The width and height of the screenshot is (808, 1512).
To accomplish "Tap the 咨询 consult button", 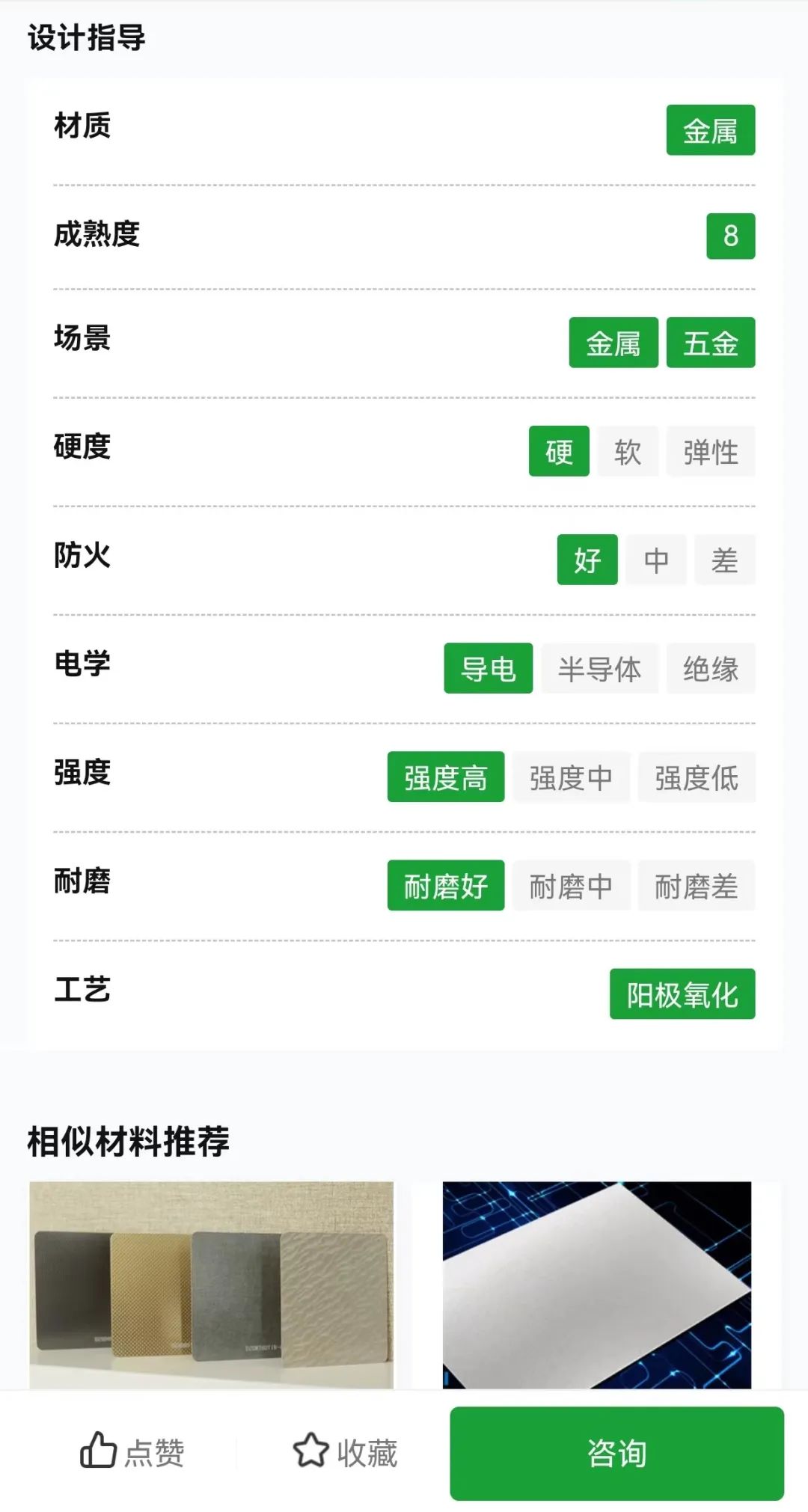I will (616, 1453).
